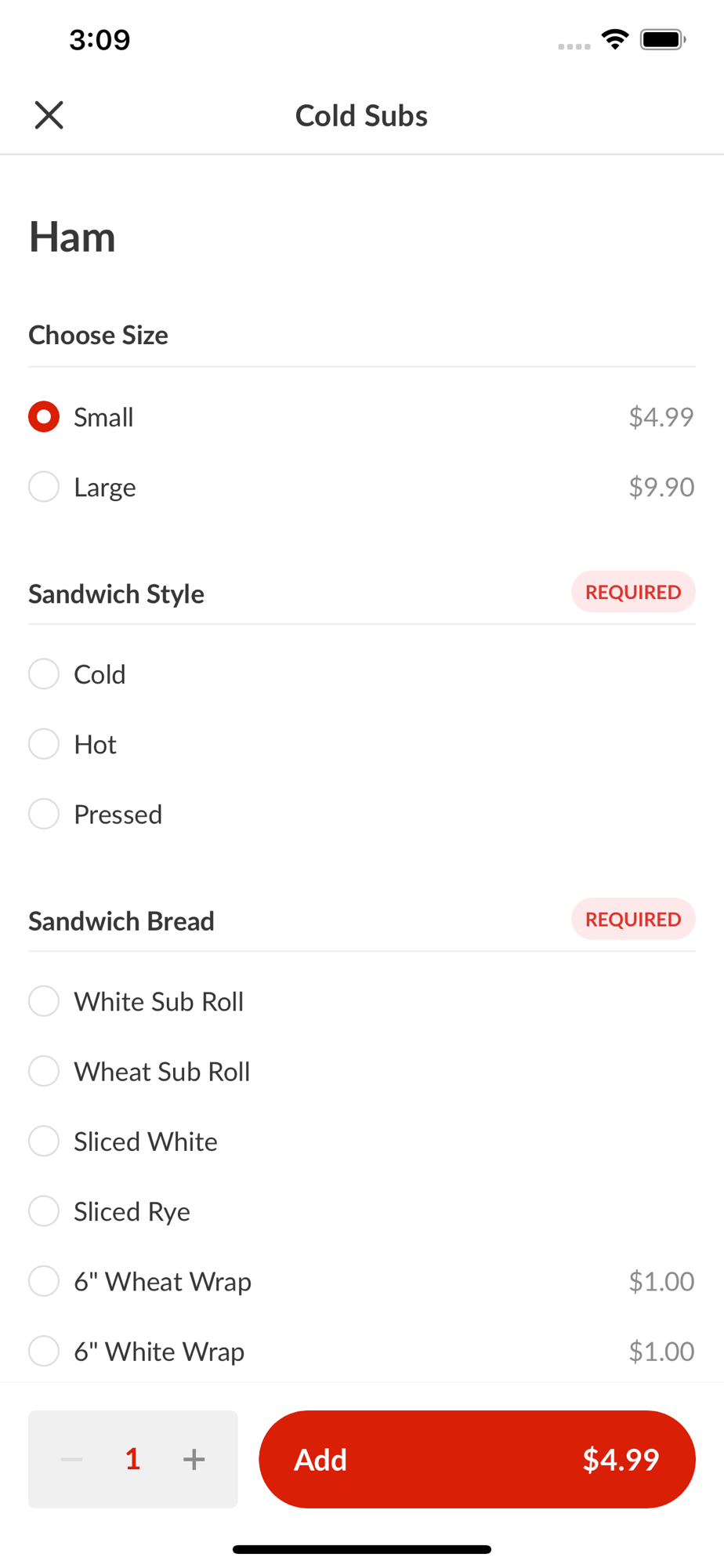This screenshot has height=1568, width=724.
Task: Select the 6" White Wrap option
Action: click(361, 1351)
